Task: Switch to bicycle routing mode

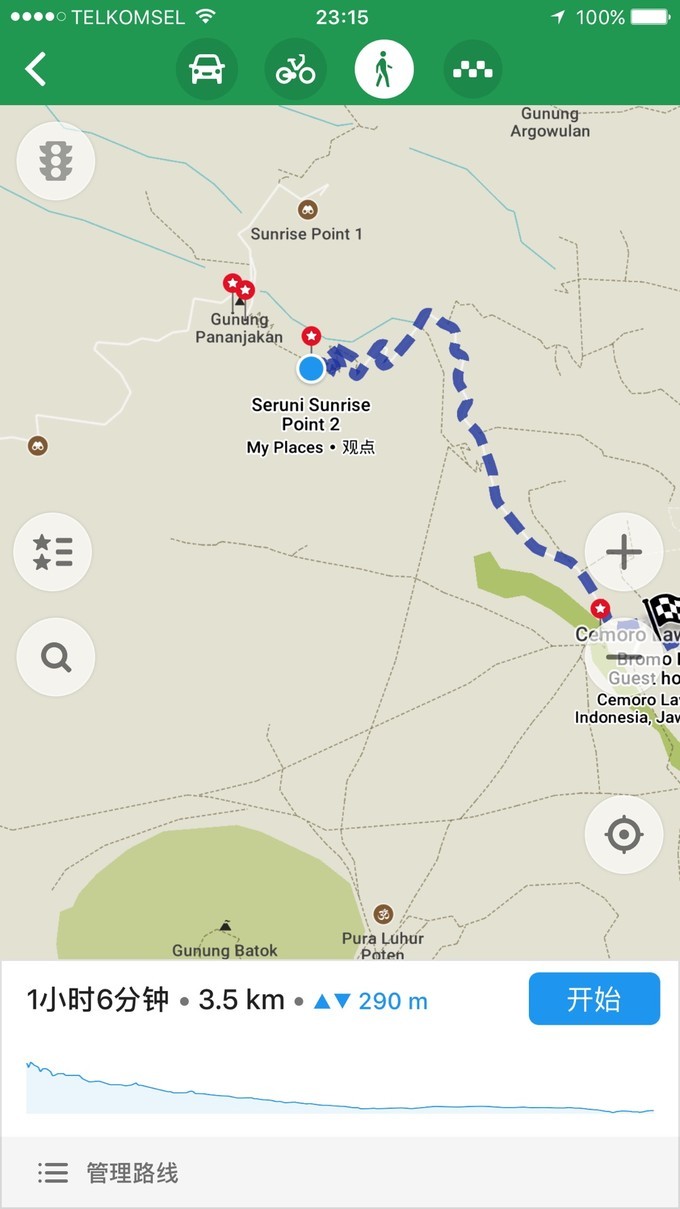Action: [x=295, y=70]
